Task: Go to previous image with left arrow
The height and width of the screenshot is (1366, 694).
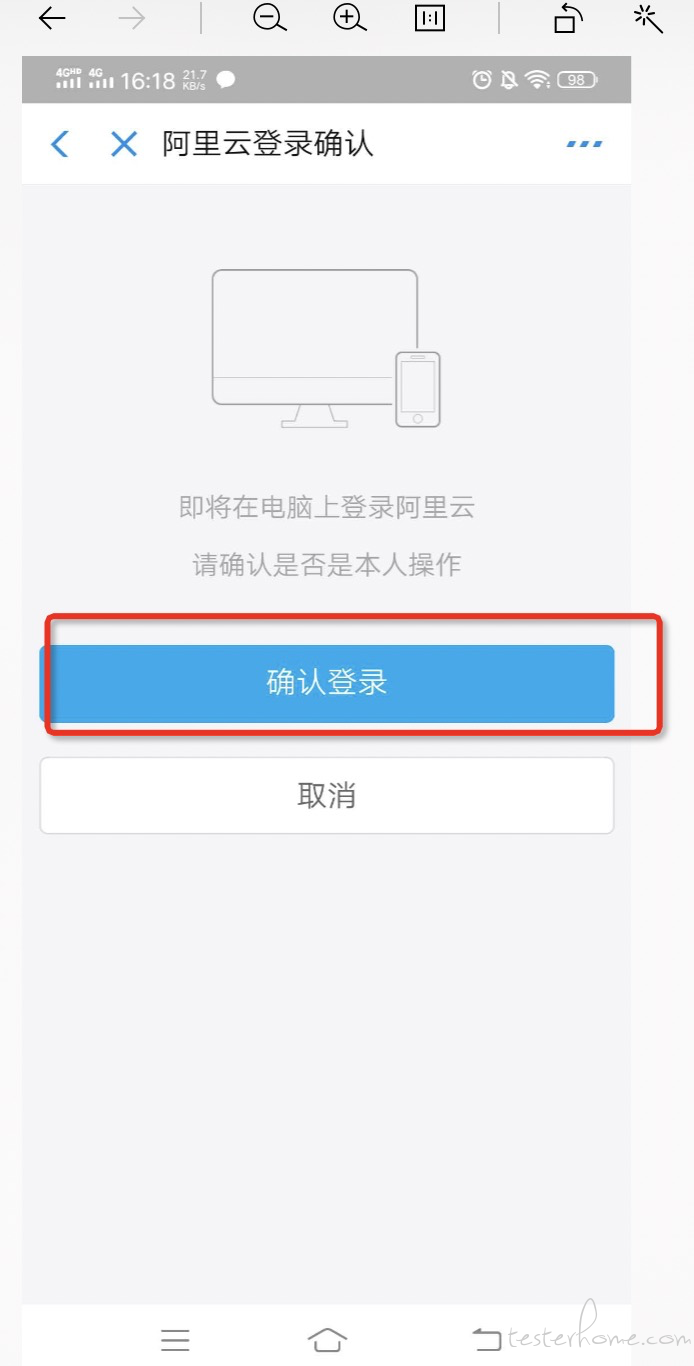Action: [x=52, y=18]
